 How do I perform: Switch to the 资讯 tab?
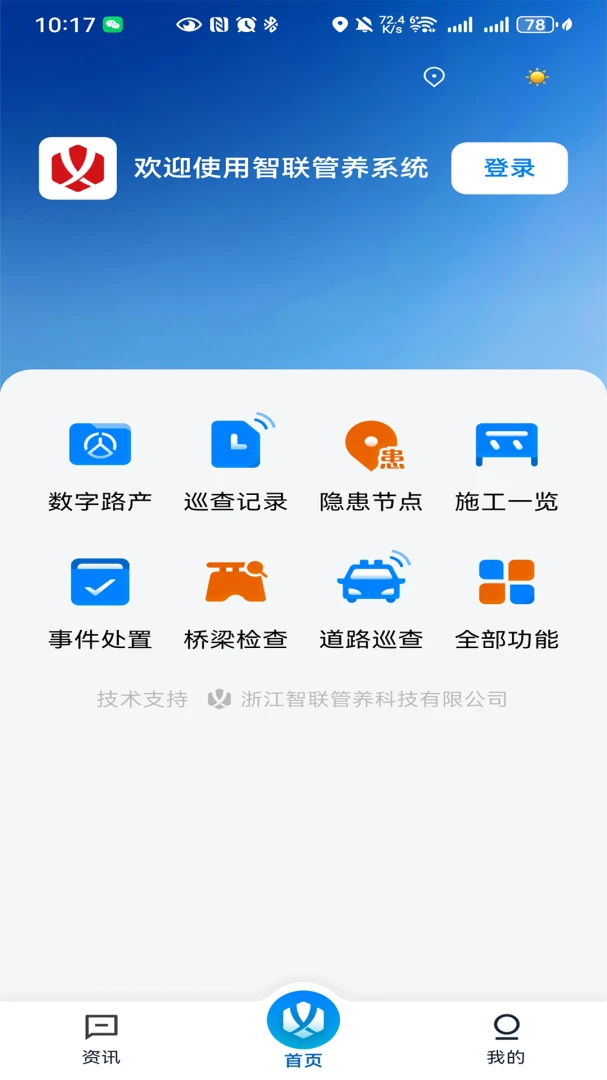(x=101, y=1039)
